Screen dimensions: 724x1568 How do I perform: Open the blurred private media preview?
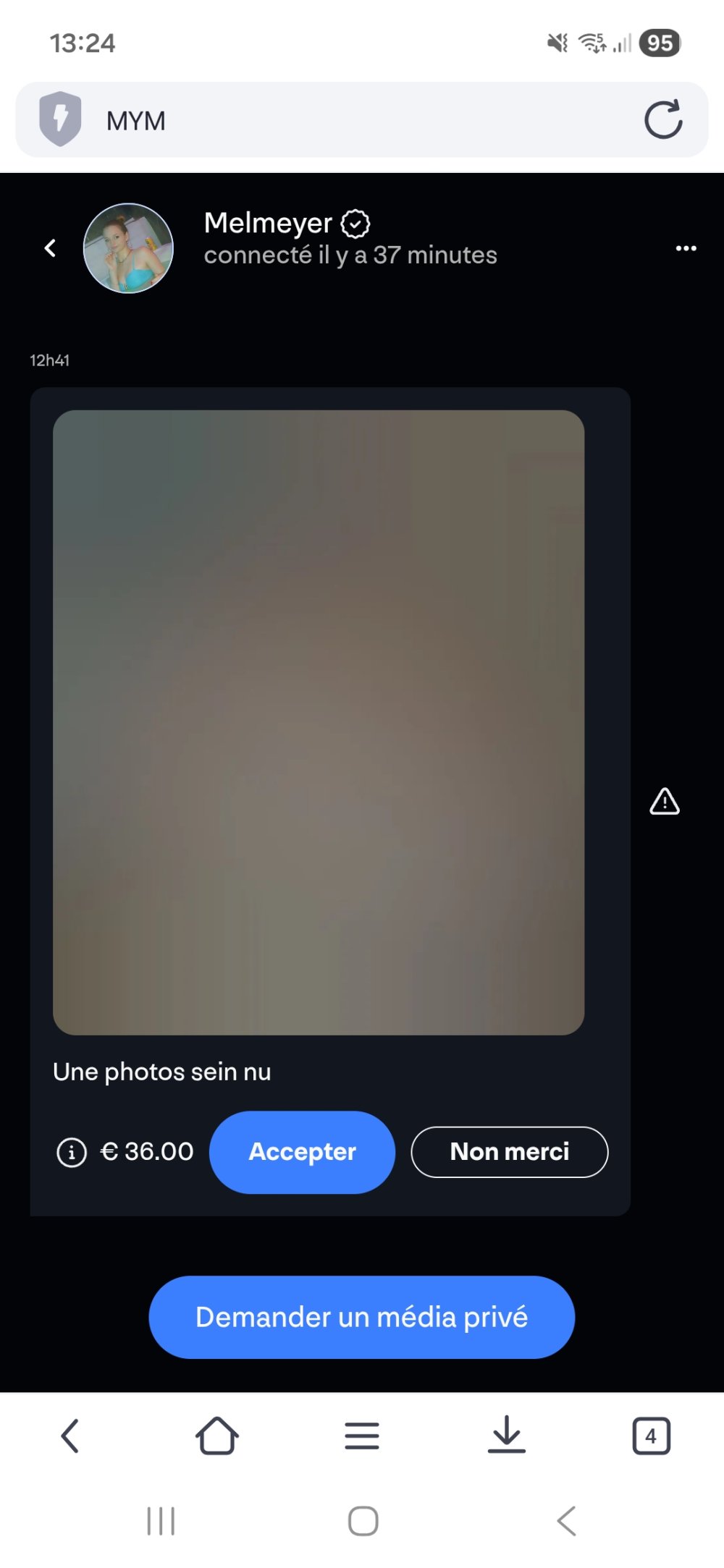[x=319, y=722]
